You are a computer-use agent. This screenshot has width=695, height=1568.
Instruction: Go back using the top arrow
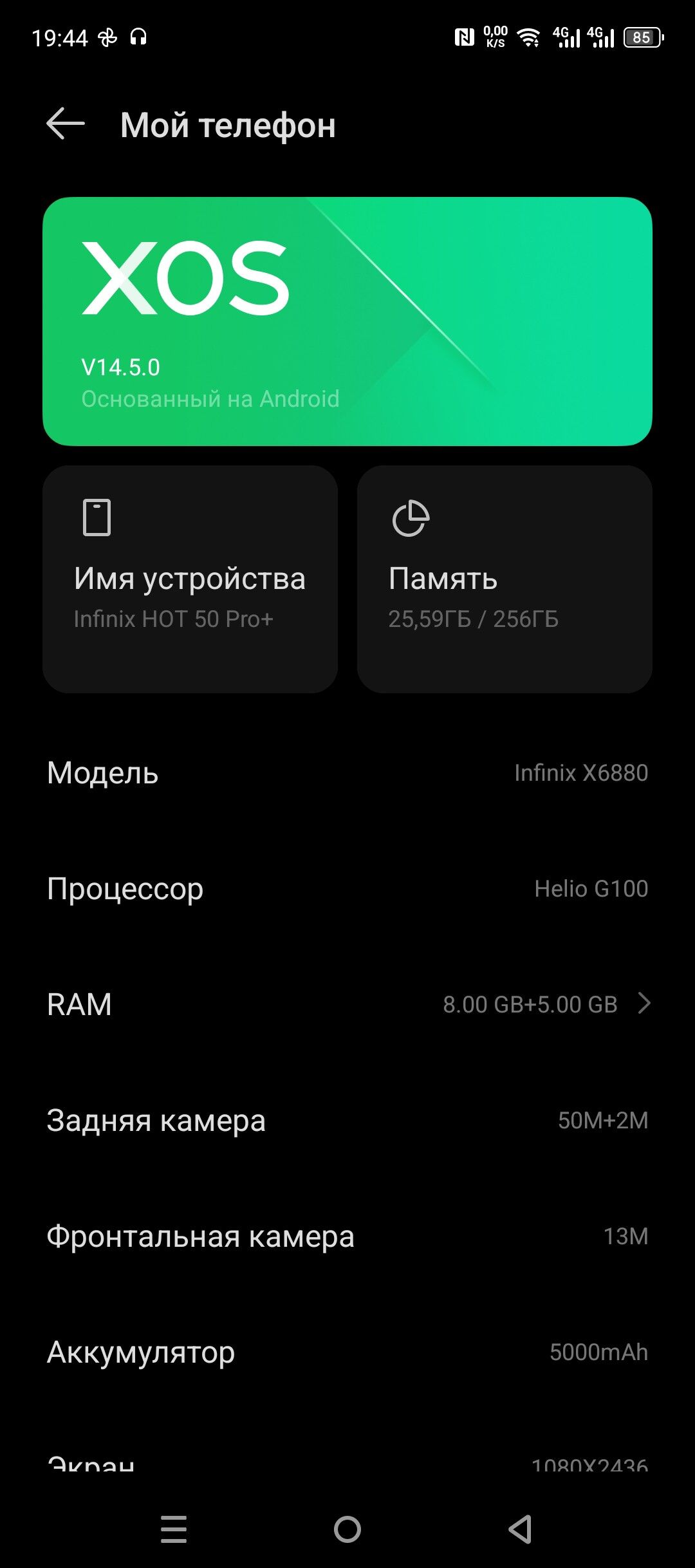66,124
